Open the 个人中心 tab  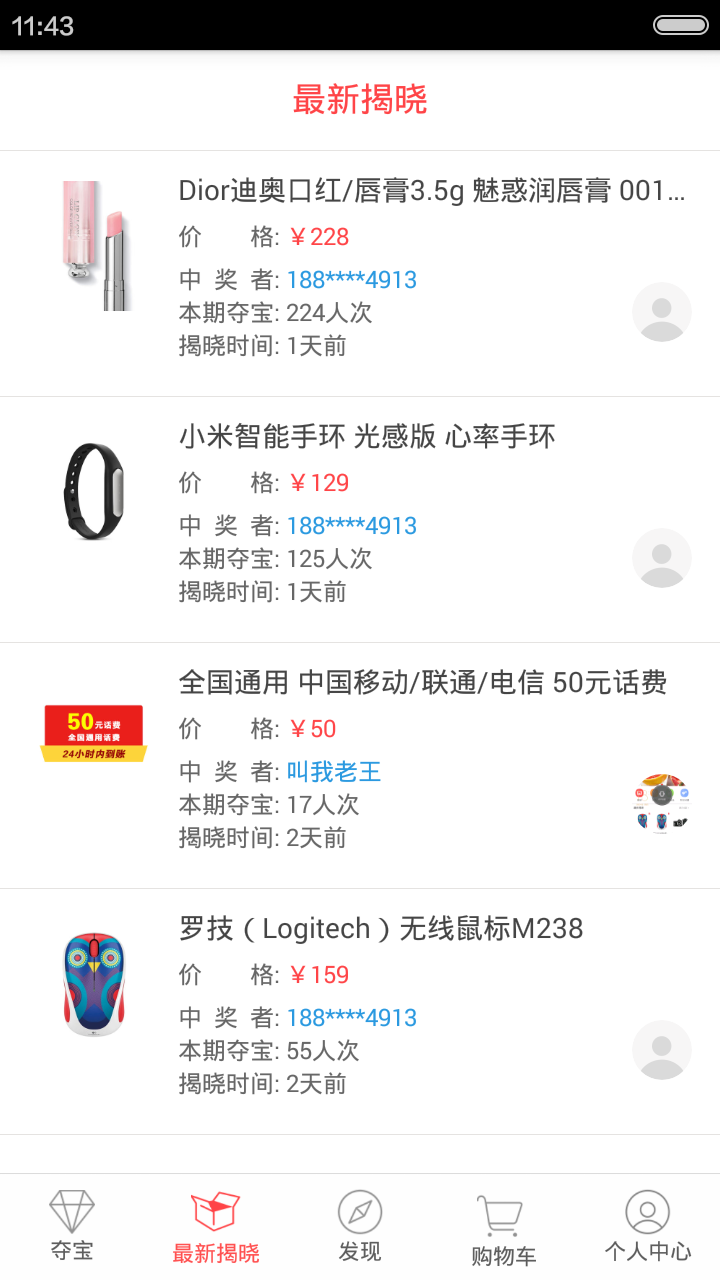tap(647, 1226)
